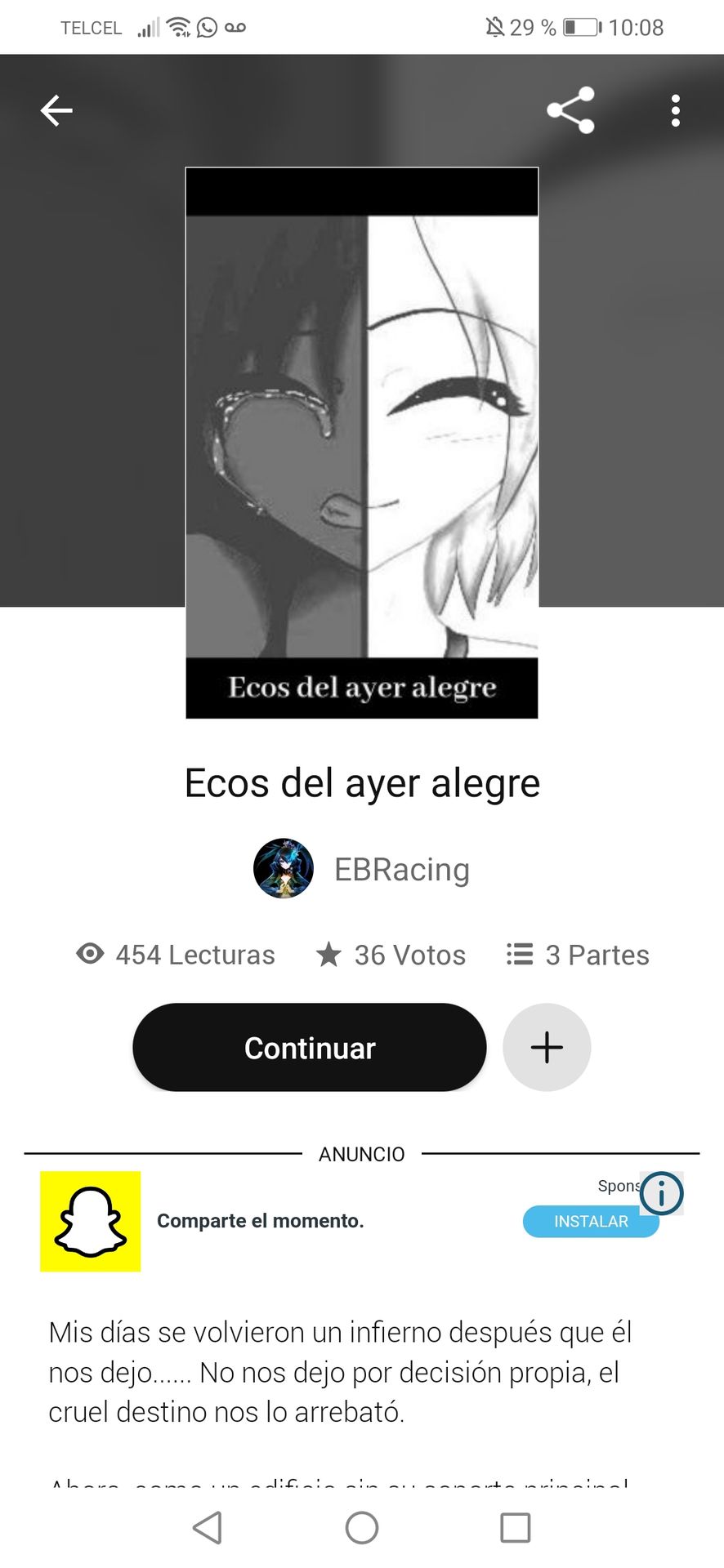This screenshot has height=1568, width=724.
Task: Share this story
Action: coord(570,110)
